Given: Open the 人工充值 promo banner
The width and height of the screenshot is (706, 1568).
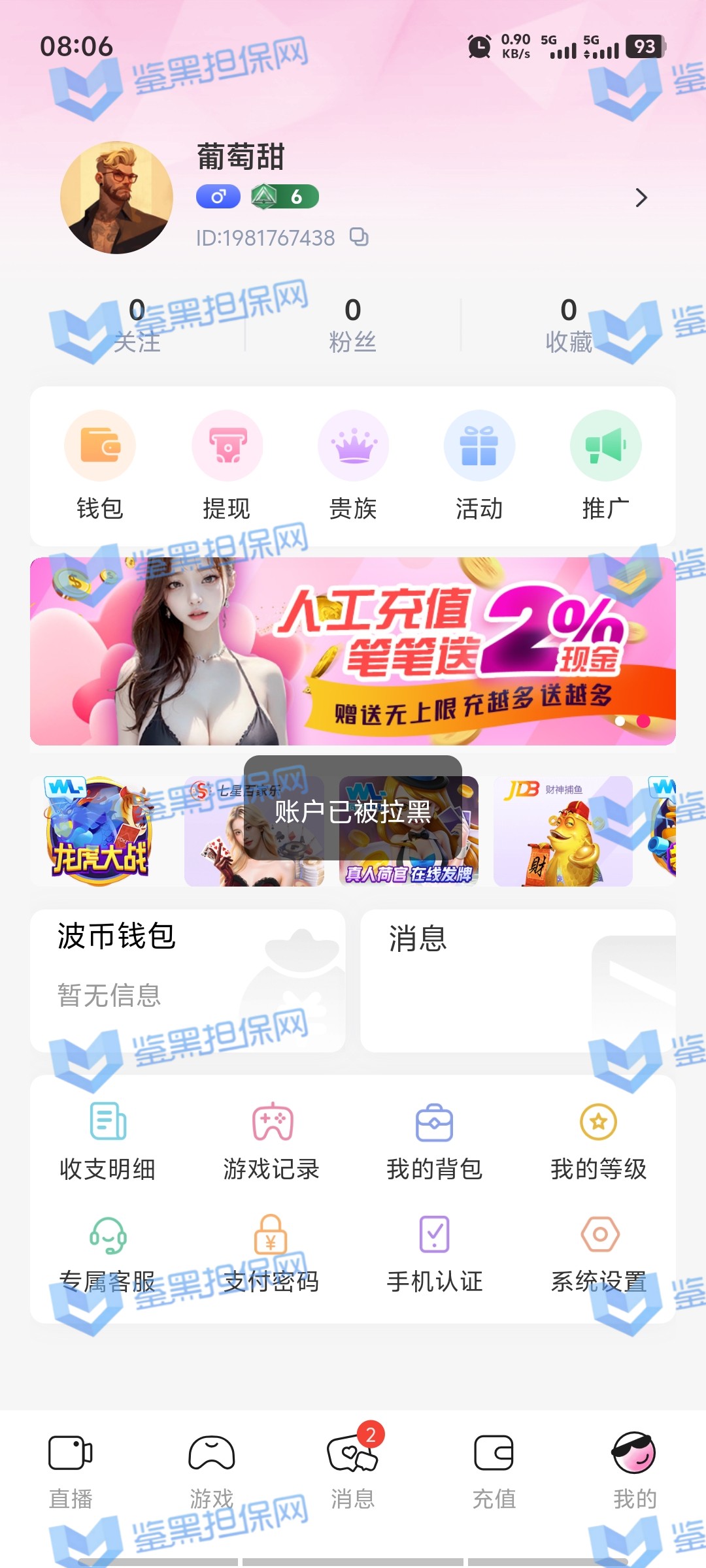Looking at the screenshot, I should (353, 651).
